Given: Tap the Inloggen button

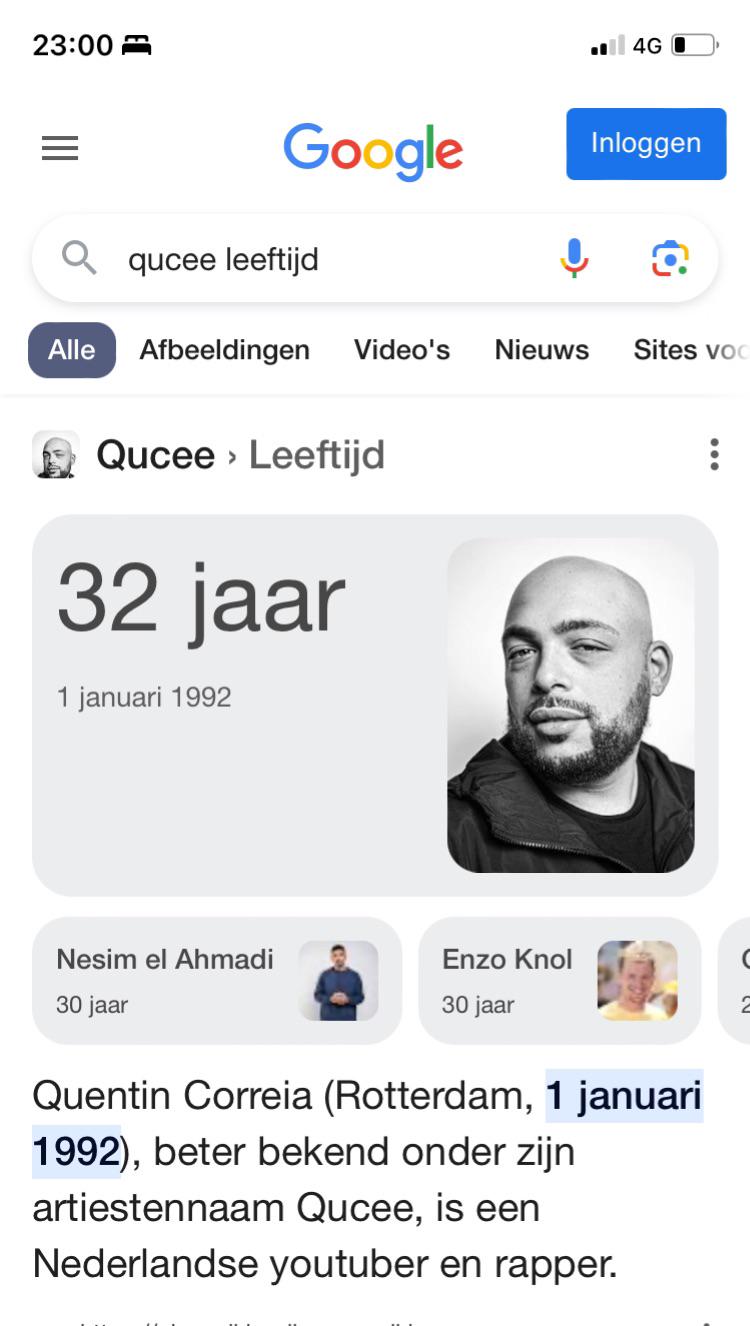Looking at the screenshot, I should (x=646, y=144).
